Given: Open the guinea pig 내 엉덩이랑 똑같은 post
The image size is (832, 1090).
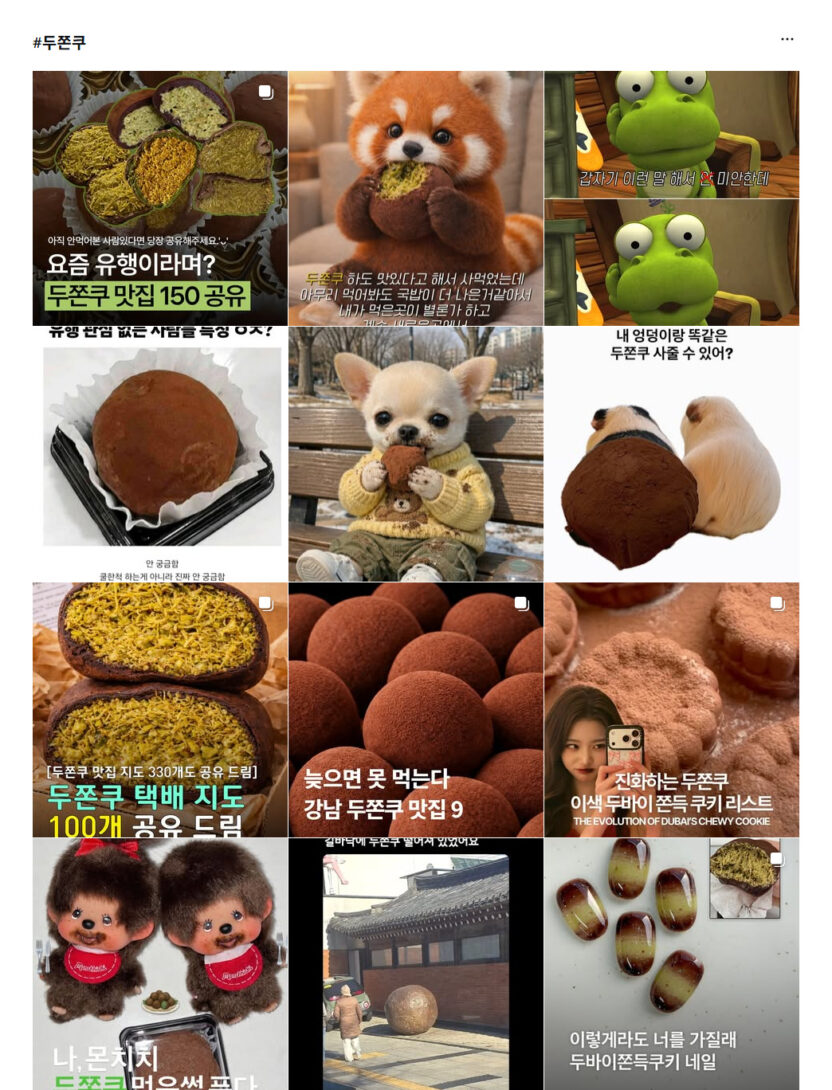Looking at the screenshot, I should (671, 454).
